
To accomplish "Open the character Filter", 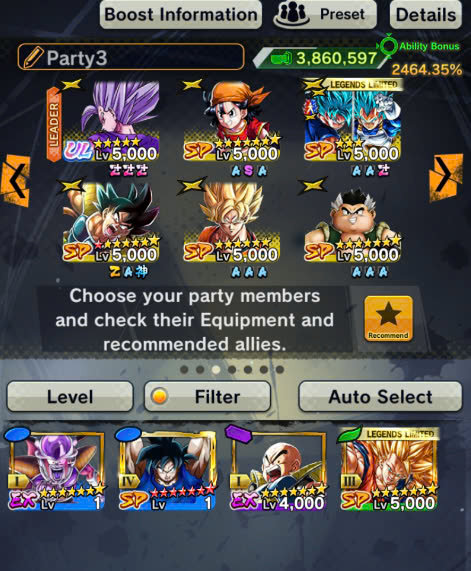I will [207, 397].
